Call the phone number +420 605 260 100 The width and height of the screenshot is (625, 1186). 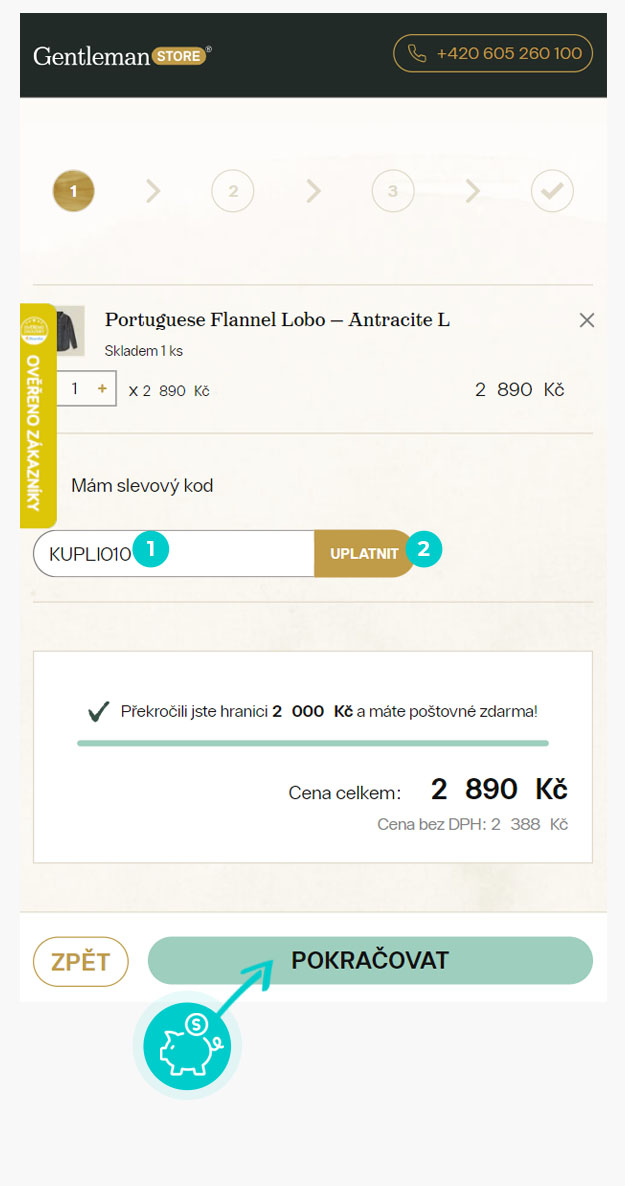(x=493, y=53)
